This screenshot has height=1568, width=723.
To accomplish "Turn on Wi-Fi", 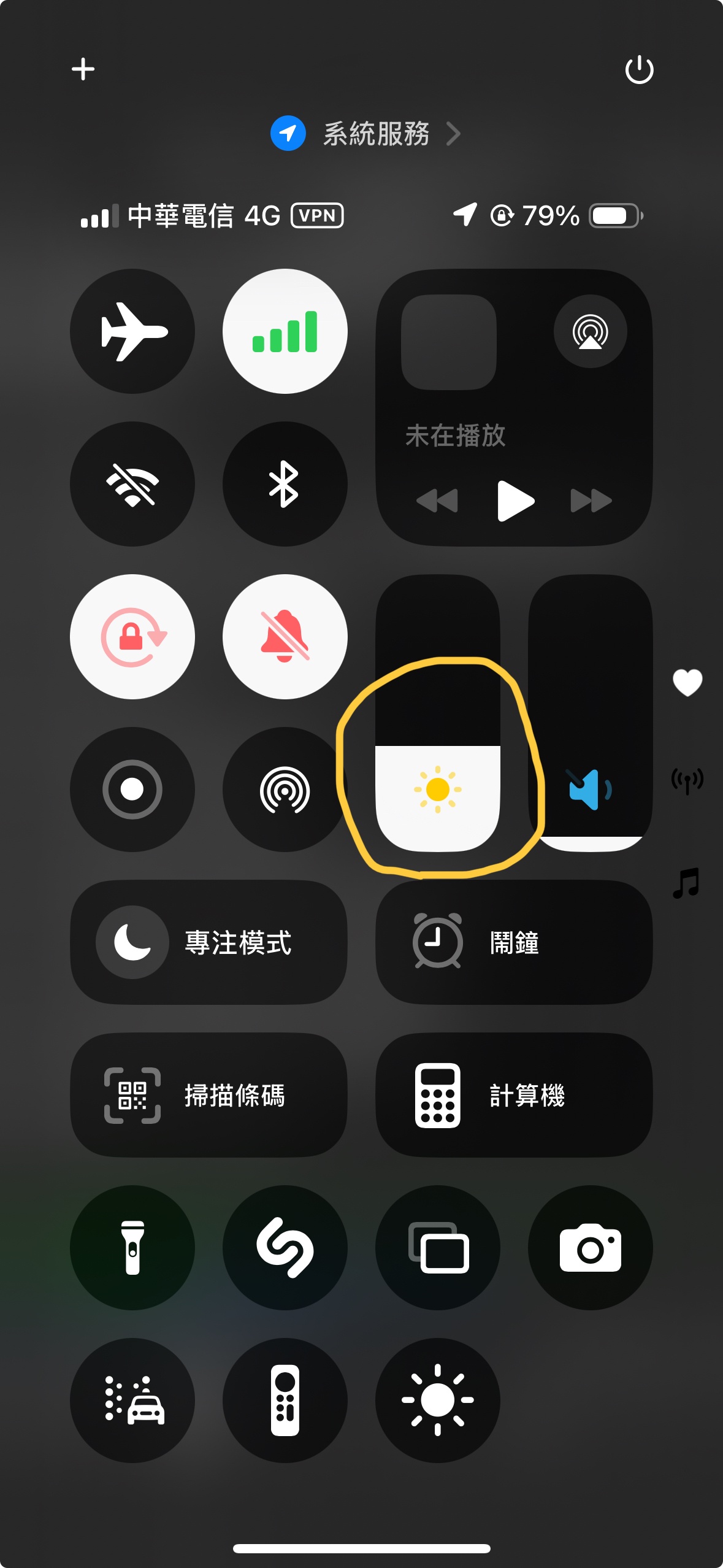I will [132, 484].
